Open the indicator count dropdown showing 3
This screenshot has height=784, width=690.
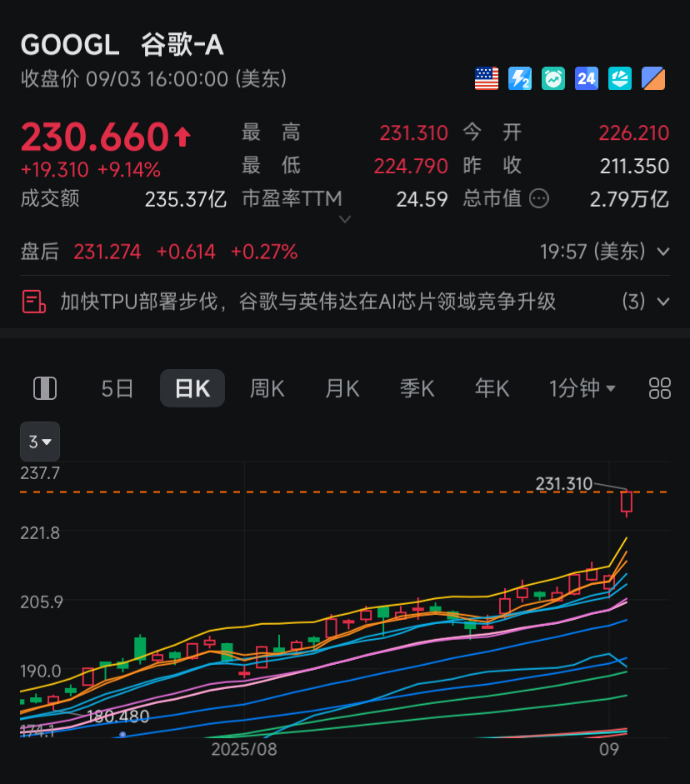point(41,441)
